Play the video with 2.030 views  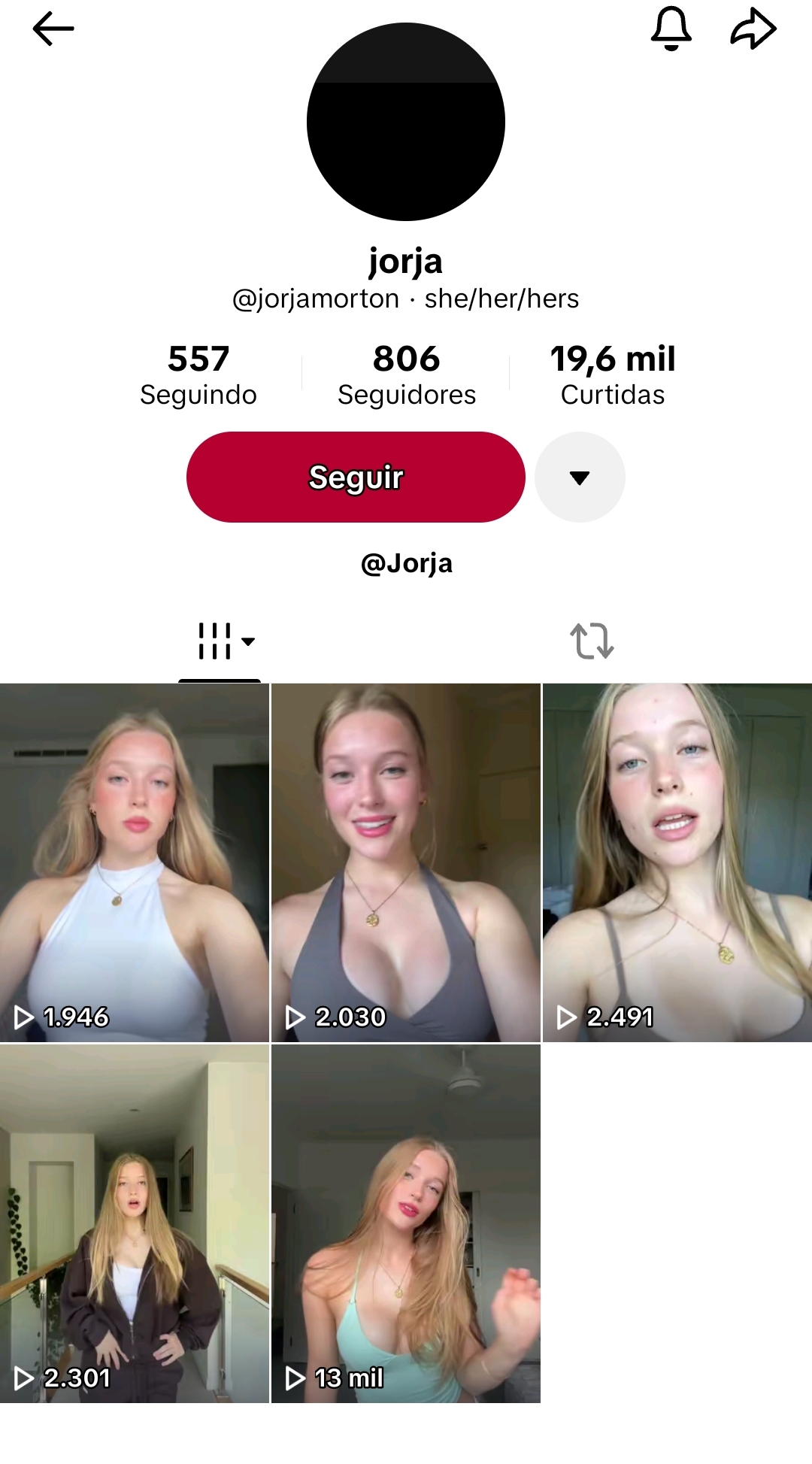[x=406, y=862]
